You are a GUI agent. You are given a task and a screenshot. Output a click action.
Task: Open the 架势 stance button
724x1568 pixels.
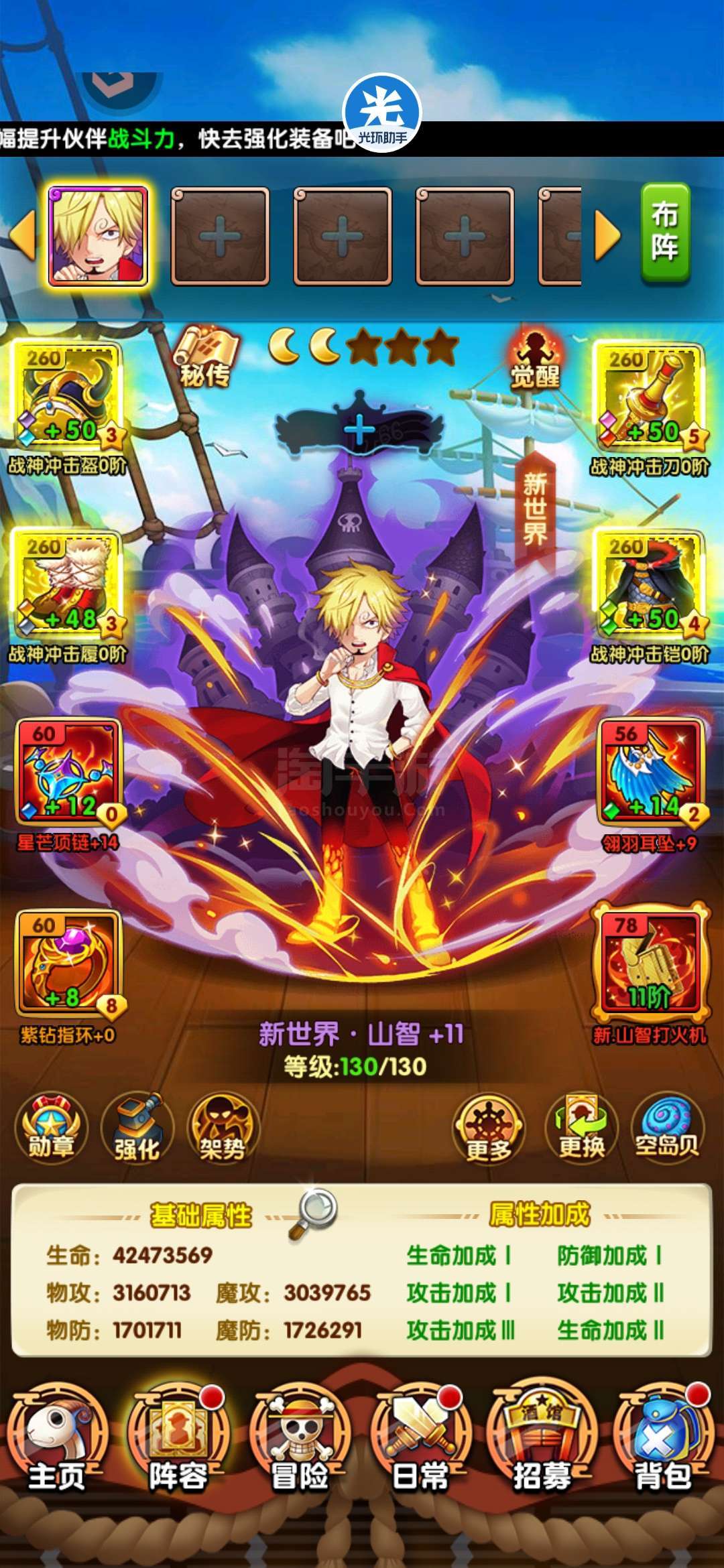pyautogui.click(x=223, y=1128)
